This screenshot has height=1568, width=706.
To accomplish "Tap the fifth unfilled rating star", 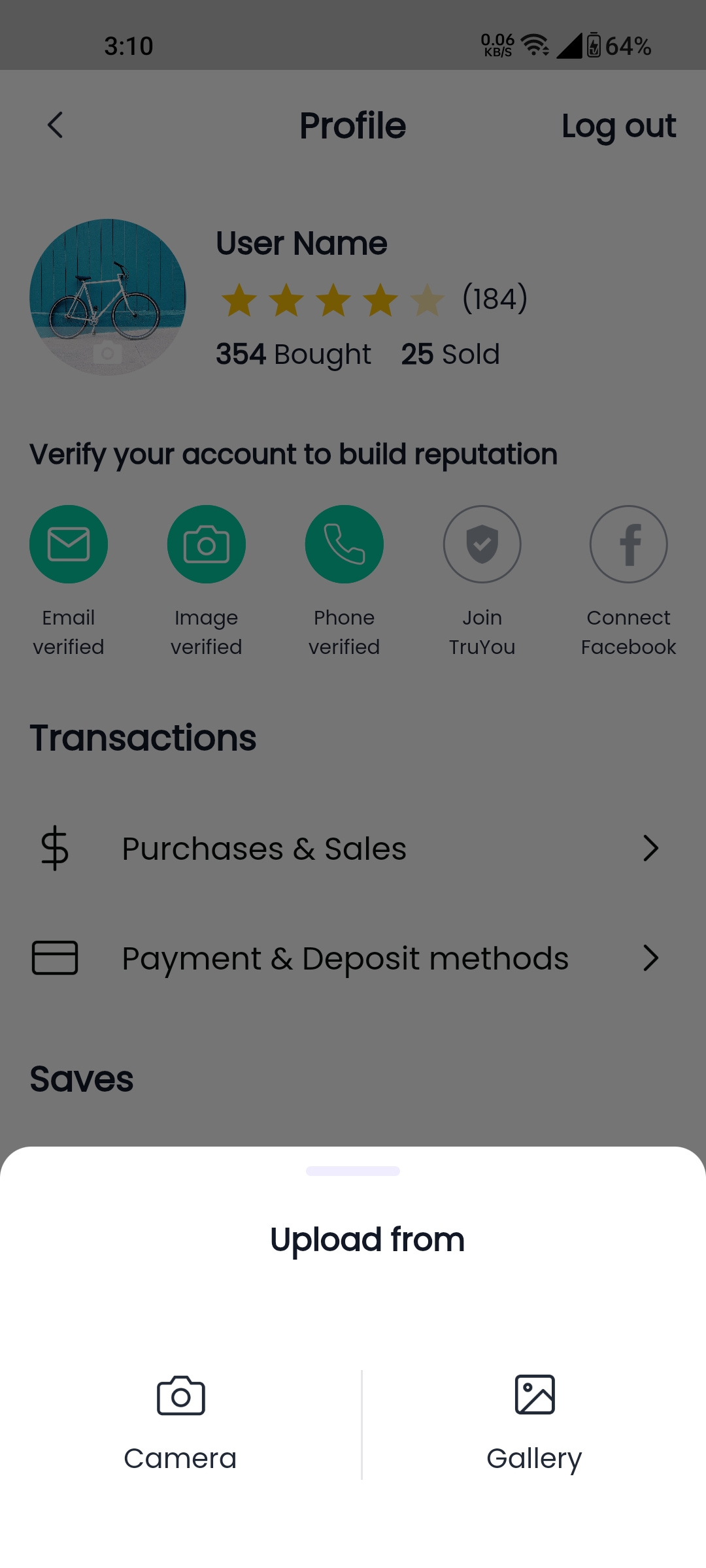I will [428, 299].
